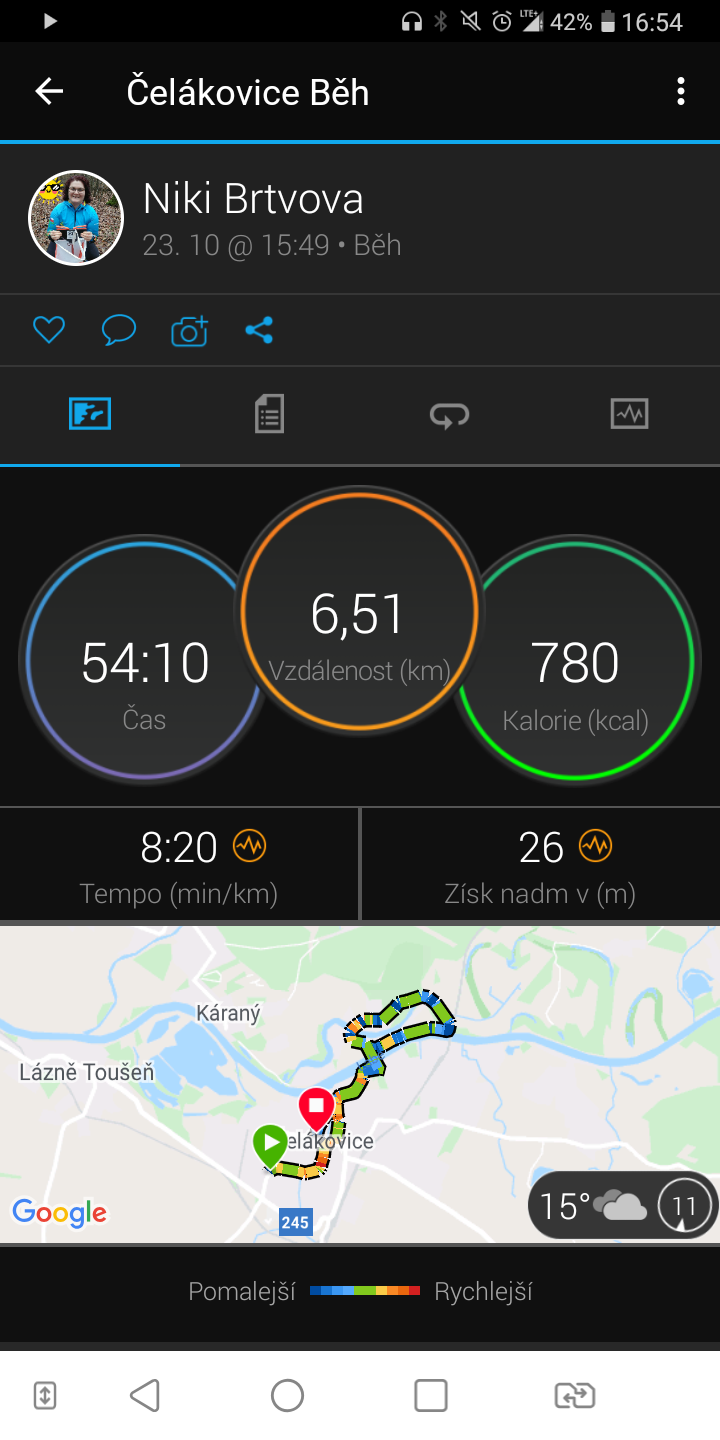Open the three-dot overflow menu

pos(681,92)
